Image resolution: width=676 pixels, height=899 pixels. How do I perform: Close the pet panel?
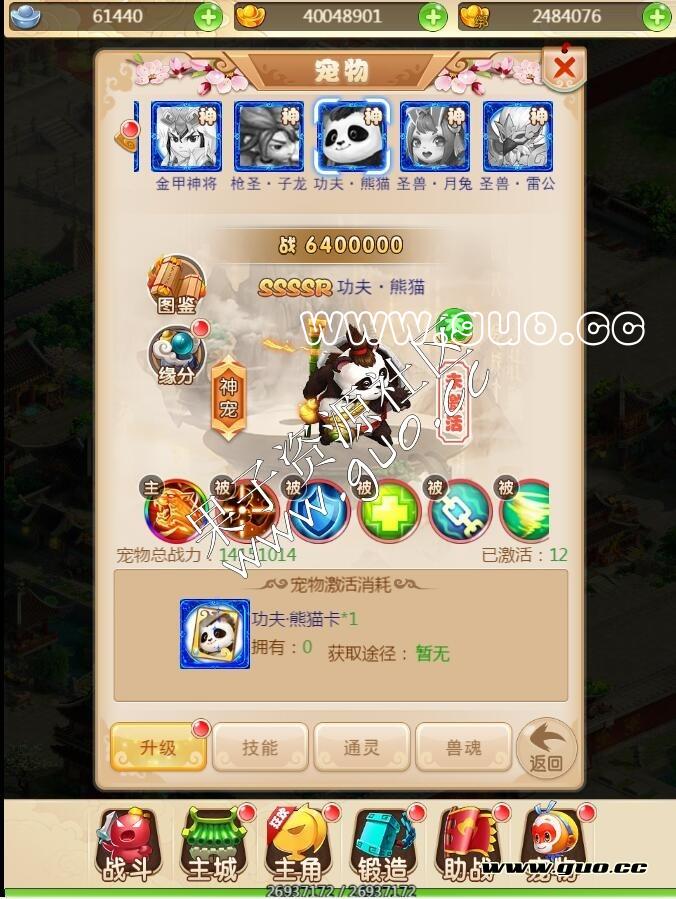click(564, 68)
